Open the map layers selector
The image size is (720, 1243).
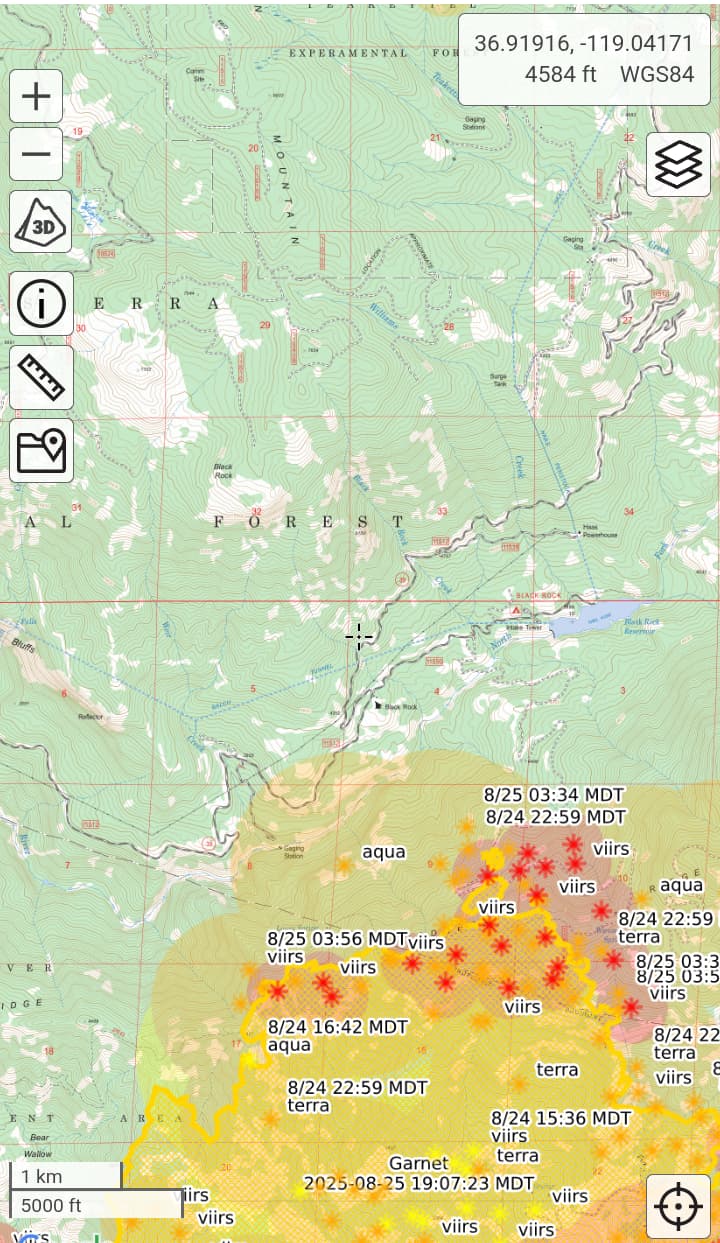[679, 163]
